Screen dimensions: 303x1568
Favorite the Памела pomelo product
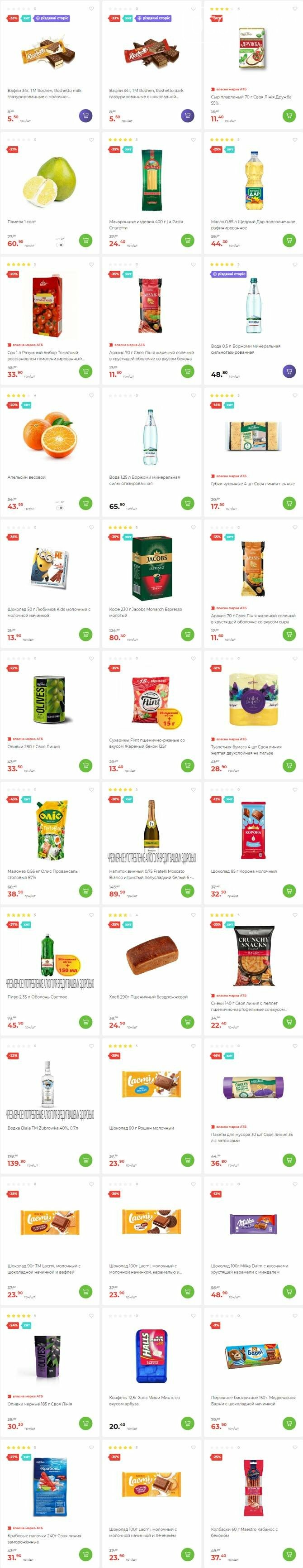(x=92, y=140)
